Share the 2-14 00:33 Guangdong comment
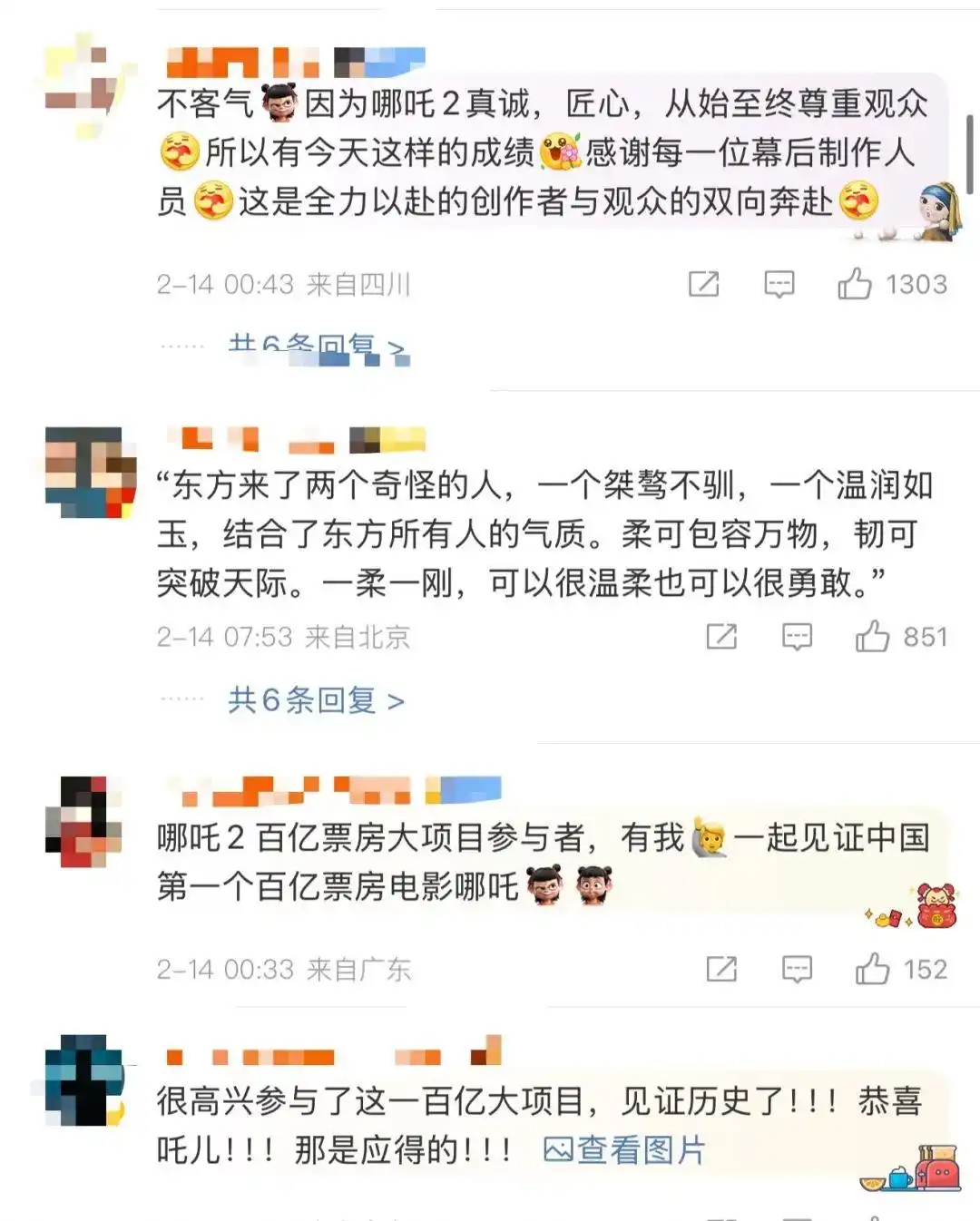 tap(721, 969)
